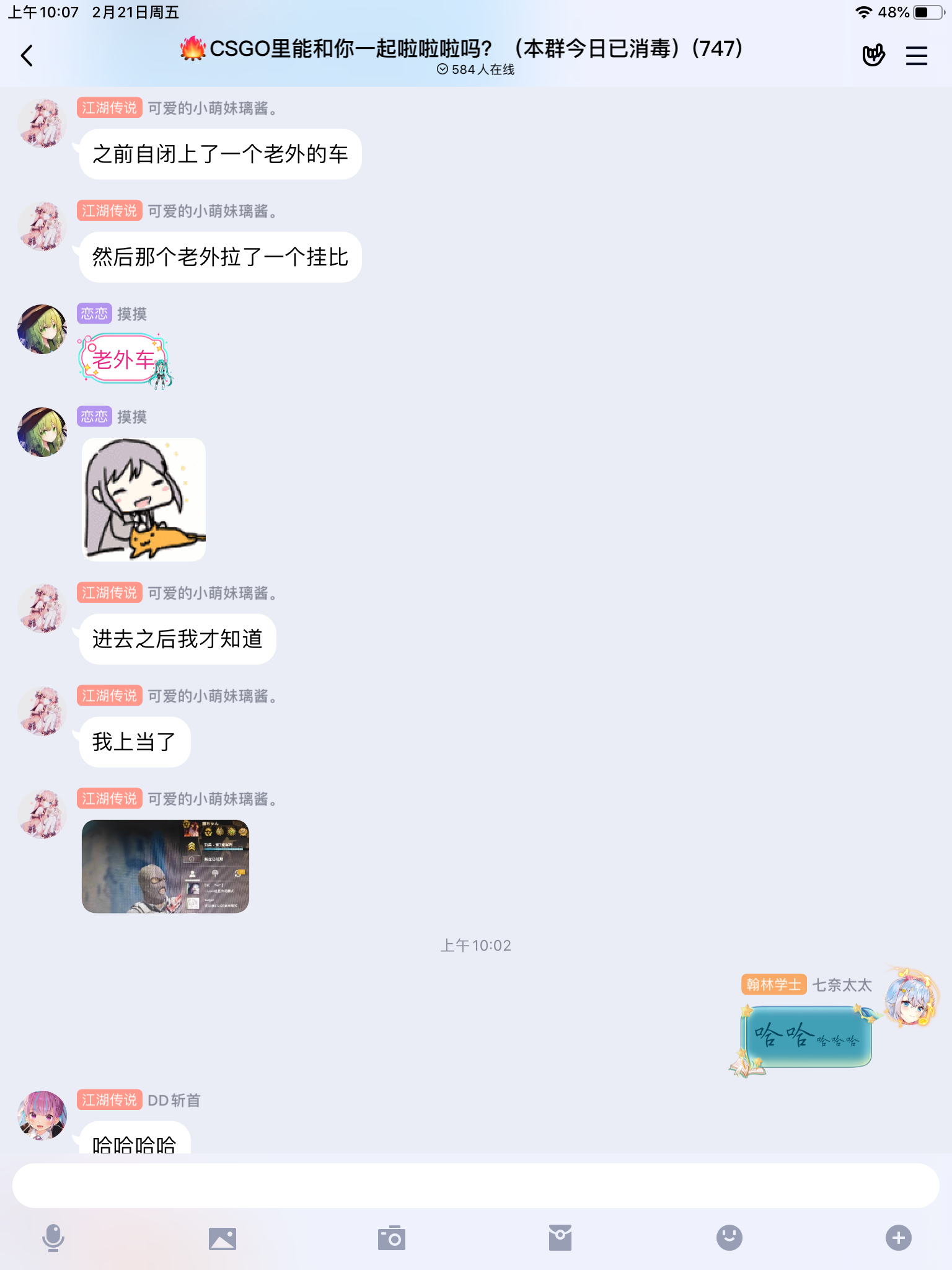The width and height of the screenshot is (952, 1270).
Task: Open the camera icon to take a photo
Action: point(391,1237)
